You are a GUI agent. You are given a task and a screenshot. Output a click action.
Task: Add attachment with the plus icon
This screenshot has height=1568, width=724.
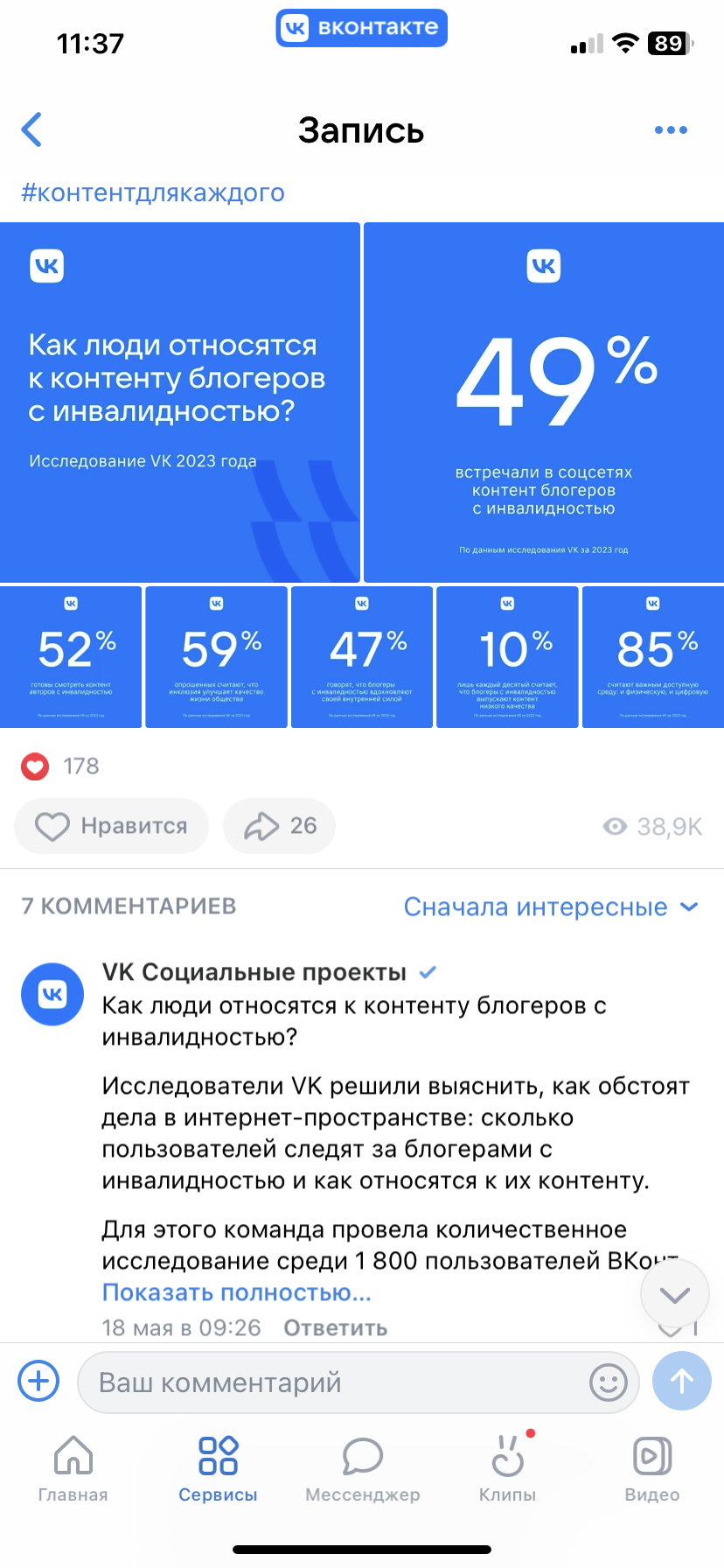click(38, 1382)
